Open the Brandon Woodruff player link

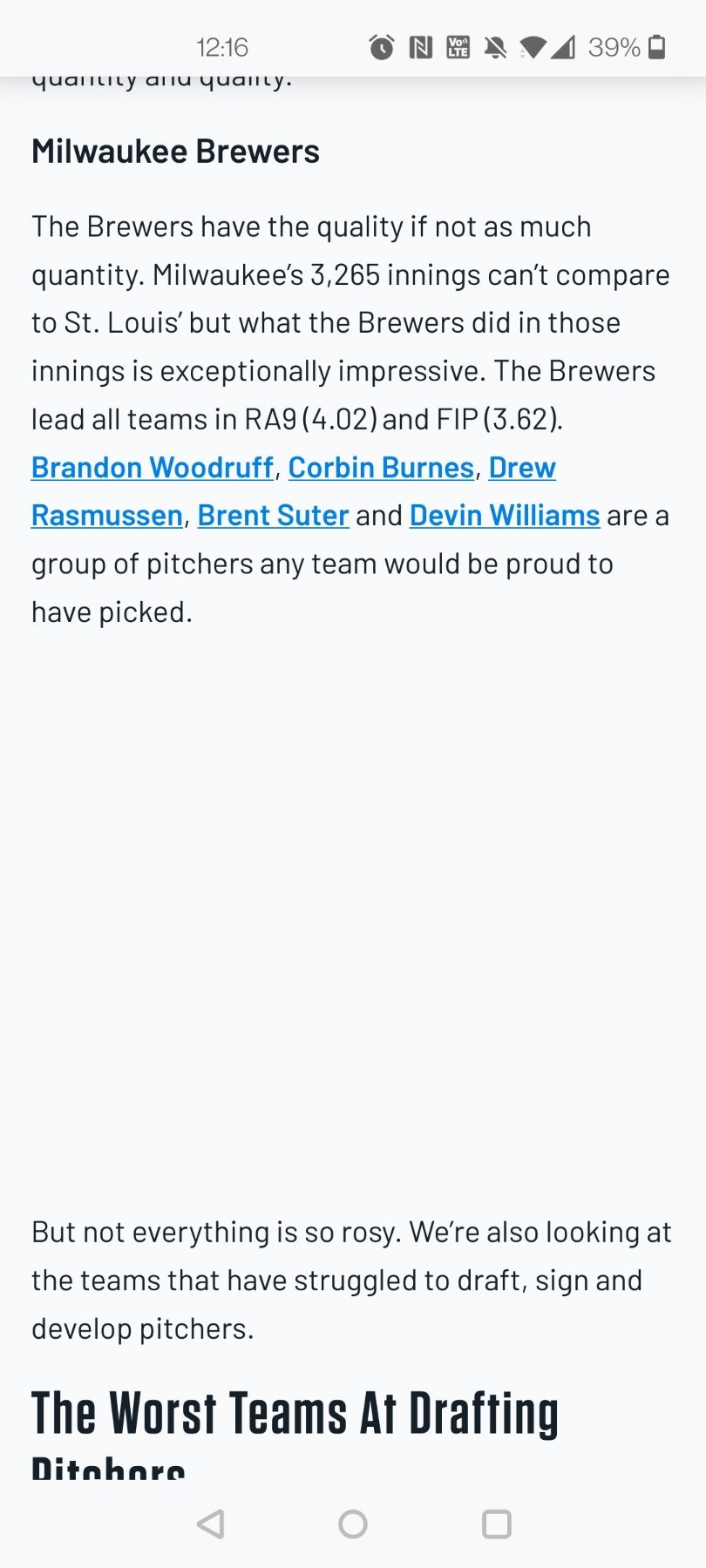click(153, 468)
